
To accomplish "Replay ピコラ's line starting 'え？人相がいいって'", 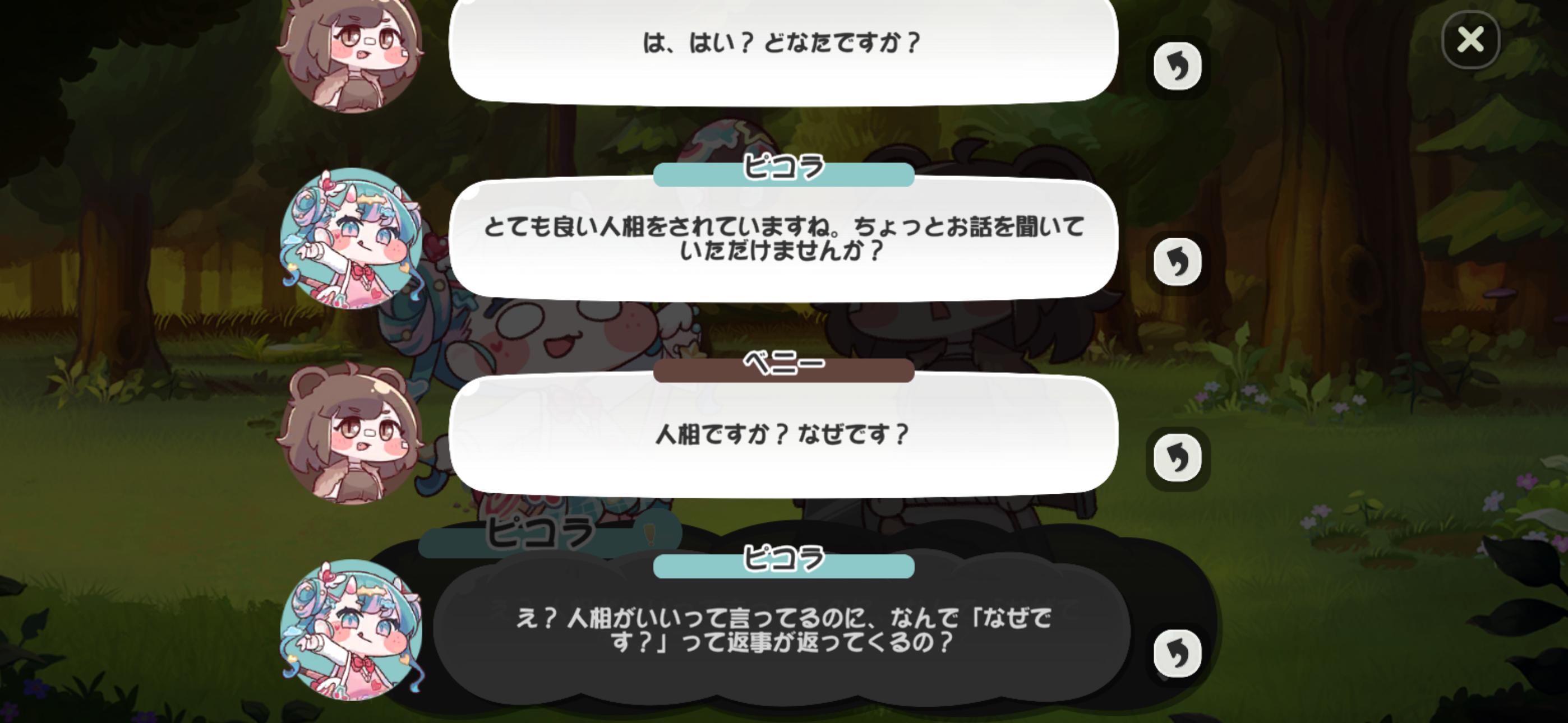I will click(1177, 654).
